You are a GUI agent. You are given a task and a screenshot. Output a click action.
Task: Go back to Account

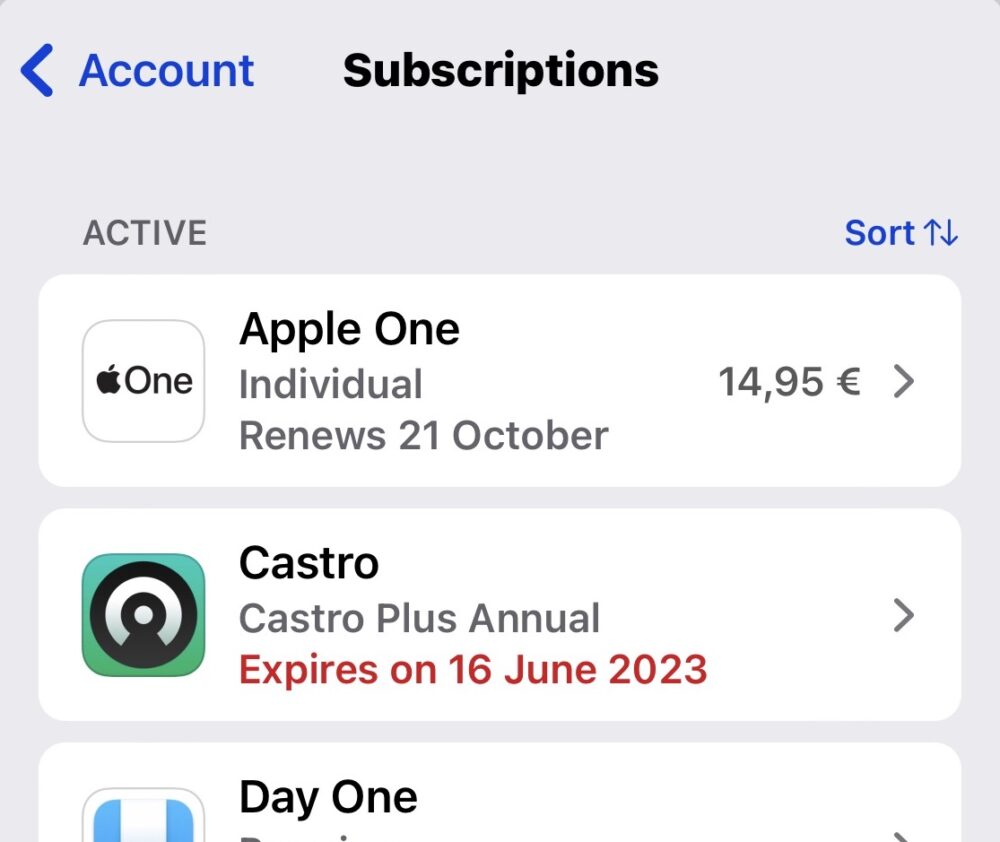(138, 71)
